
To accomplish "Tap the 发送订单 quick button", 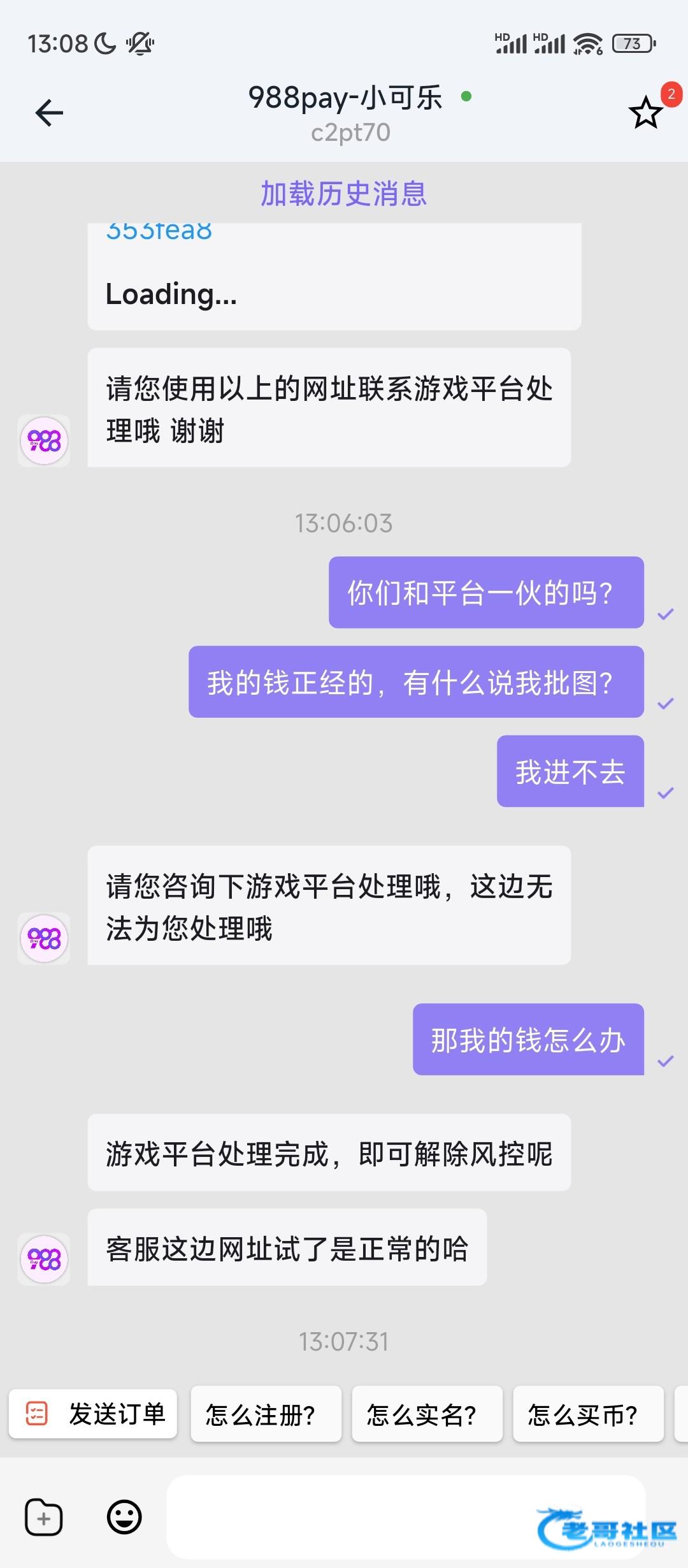I will 93,1414.
